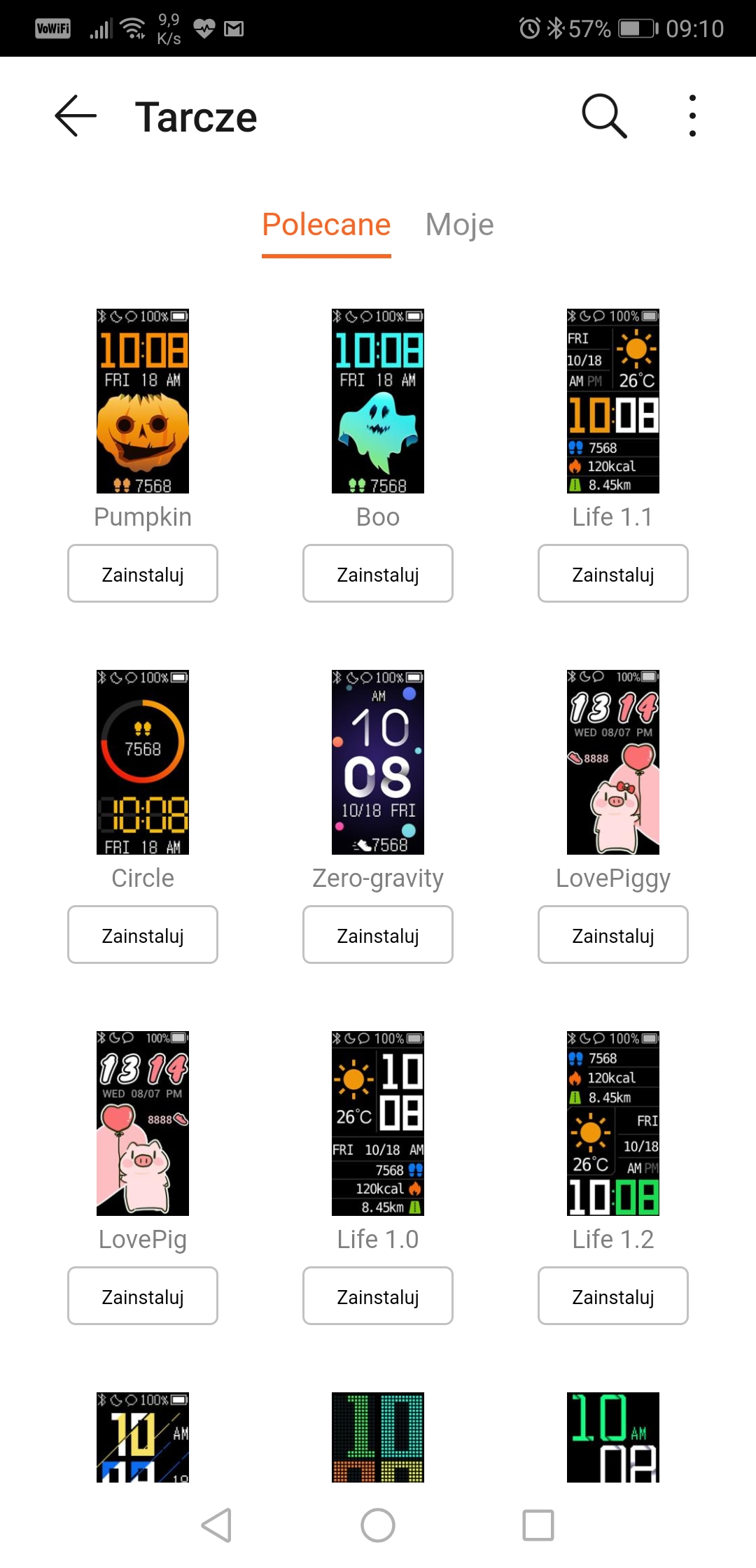Switch to the Moje tab
Screen dimensions: 756x1568
[459, 225]
